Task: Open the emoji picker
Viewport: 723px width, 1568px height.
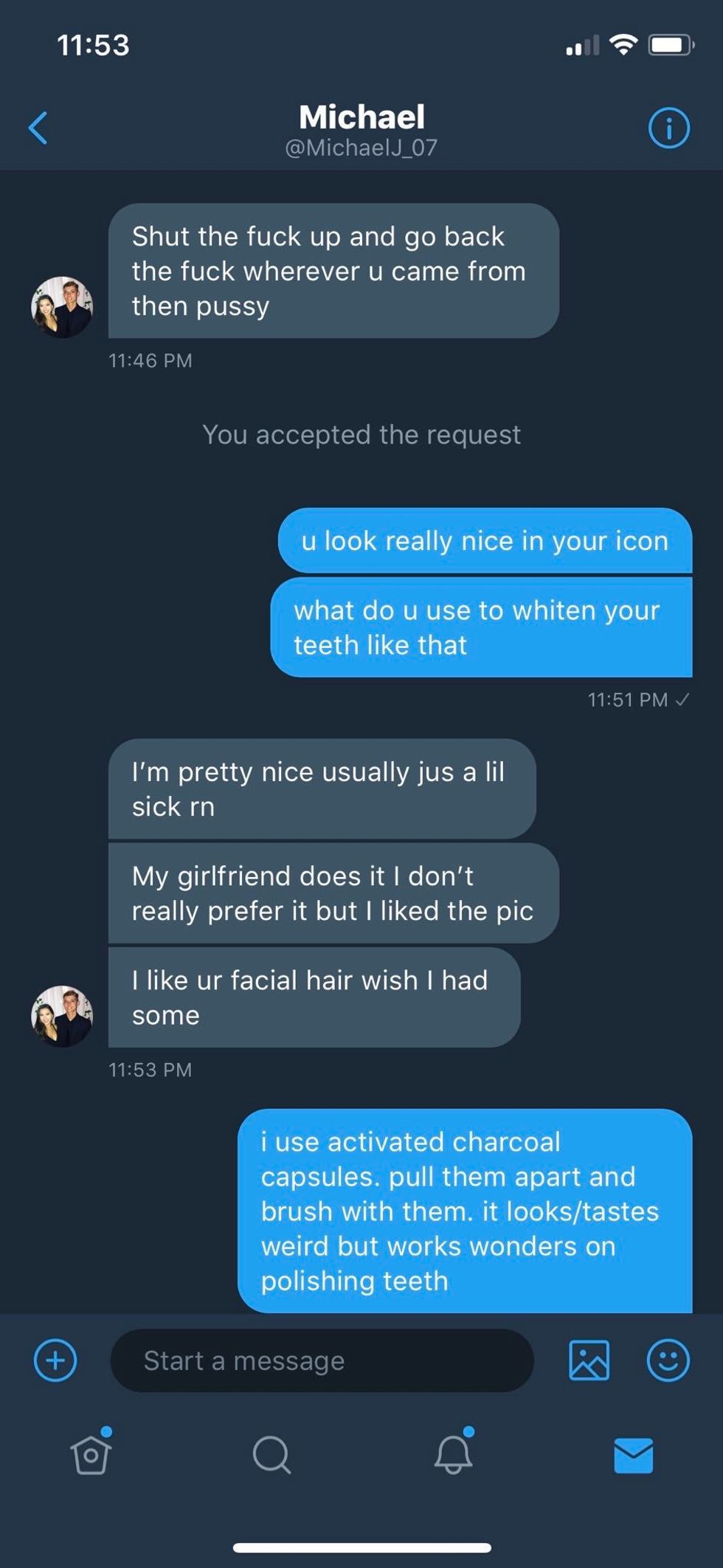Action: click(x=668, y=1360)
